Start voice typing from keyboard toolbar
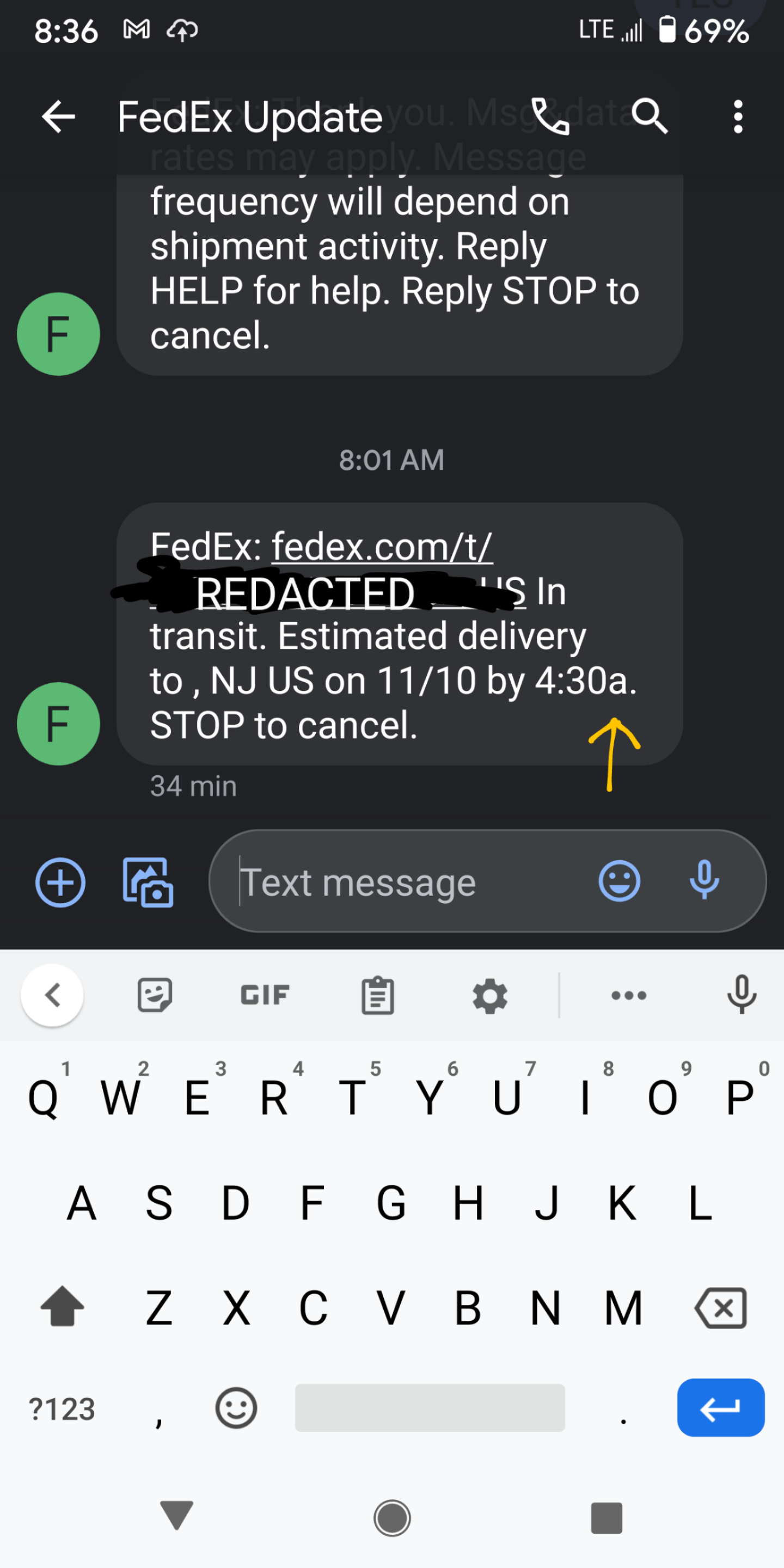 pos(742,995)
